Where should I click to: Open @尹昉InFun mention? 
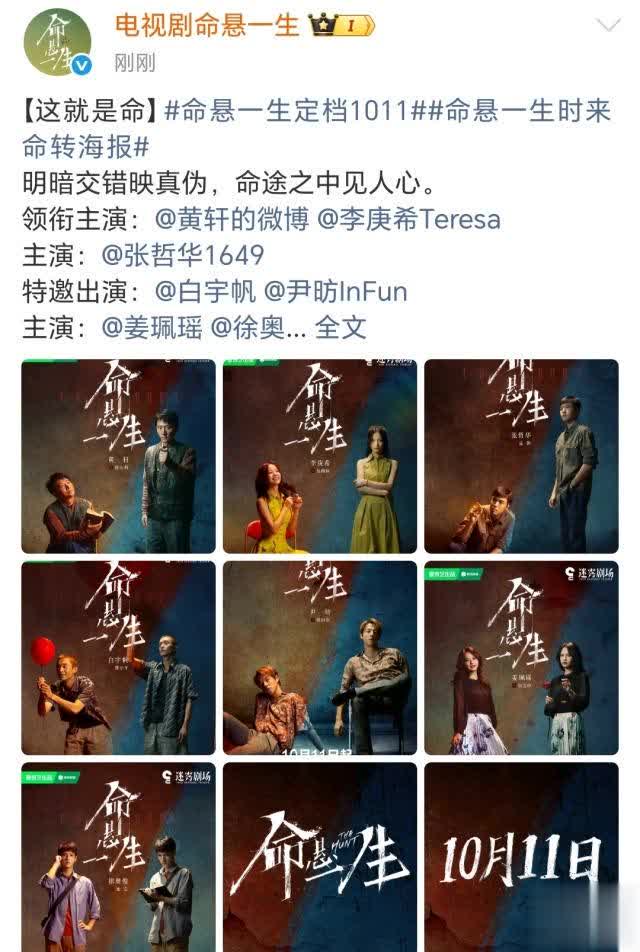click(335, 291)
